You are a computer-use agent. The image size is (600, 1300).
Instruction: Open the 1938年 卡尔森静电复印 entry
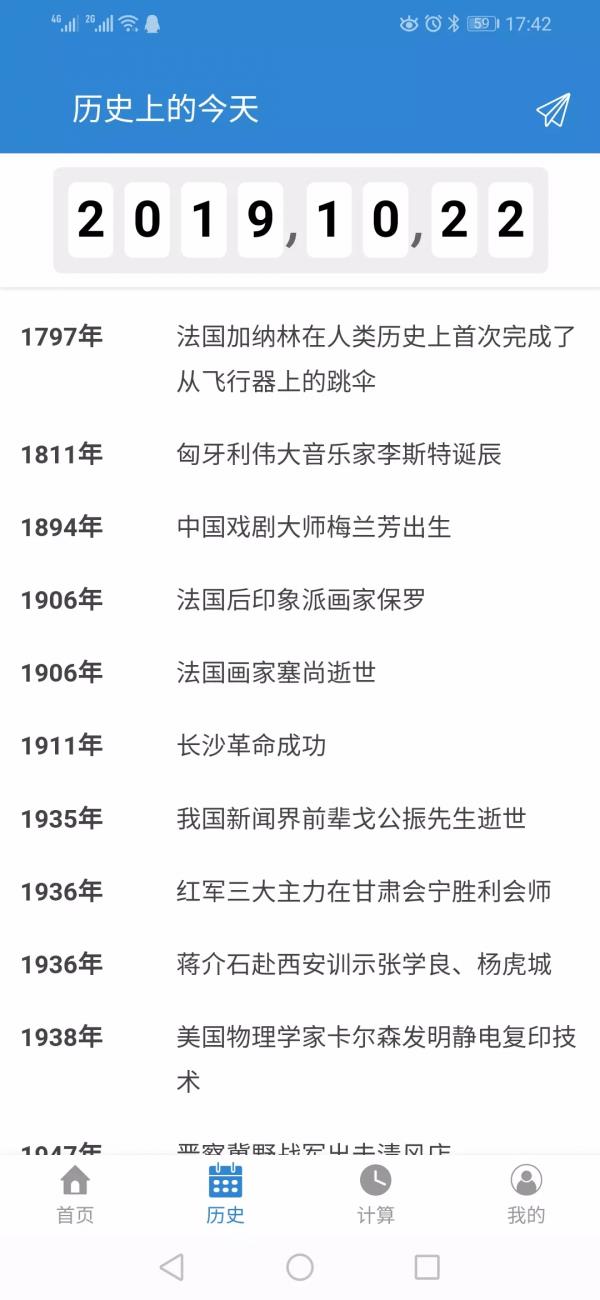(x=300, y=1059)
